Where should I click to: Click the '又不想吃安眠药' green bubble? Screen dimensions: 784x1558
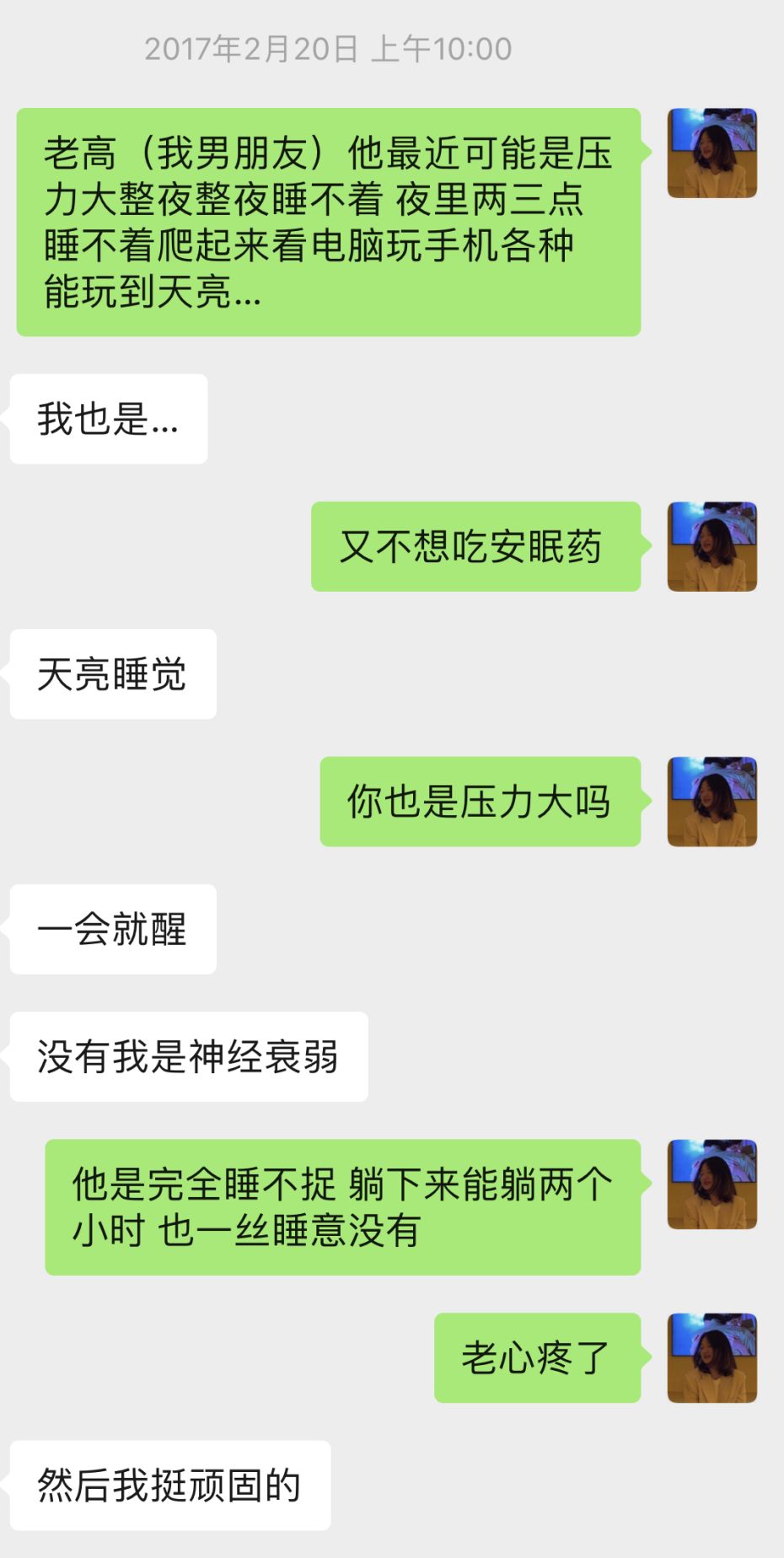[476, 548]
